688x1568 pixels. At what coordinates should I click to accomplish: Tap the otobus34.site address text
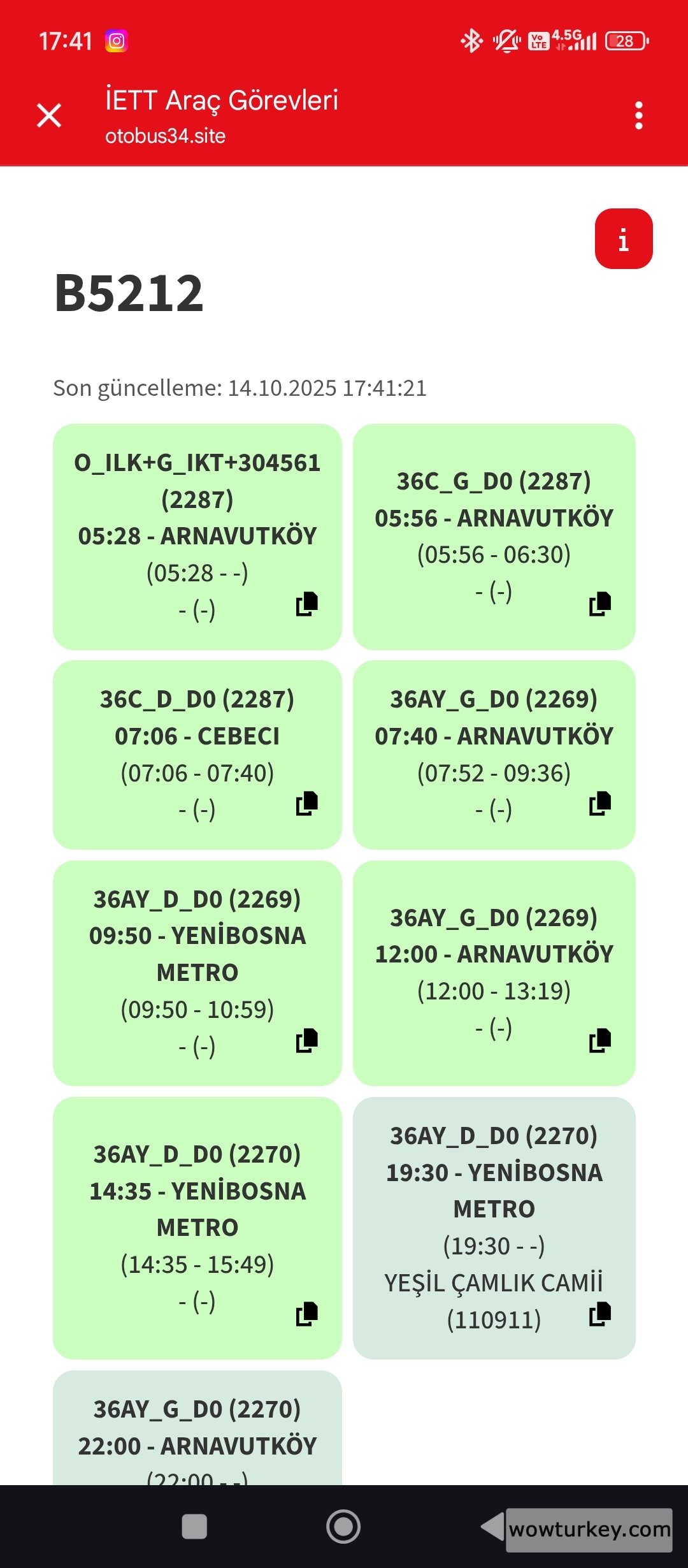pos(165,136)
